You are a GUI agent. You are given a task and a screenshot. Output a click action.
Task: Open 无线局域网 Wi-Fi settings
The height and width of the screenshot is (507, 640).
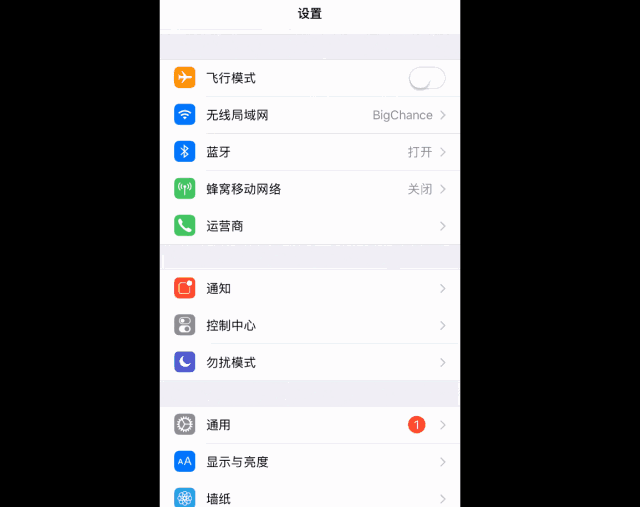coord(310,115)
